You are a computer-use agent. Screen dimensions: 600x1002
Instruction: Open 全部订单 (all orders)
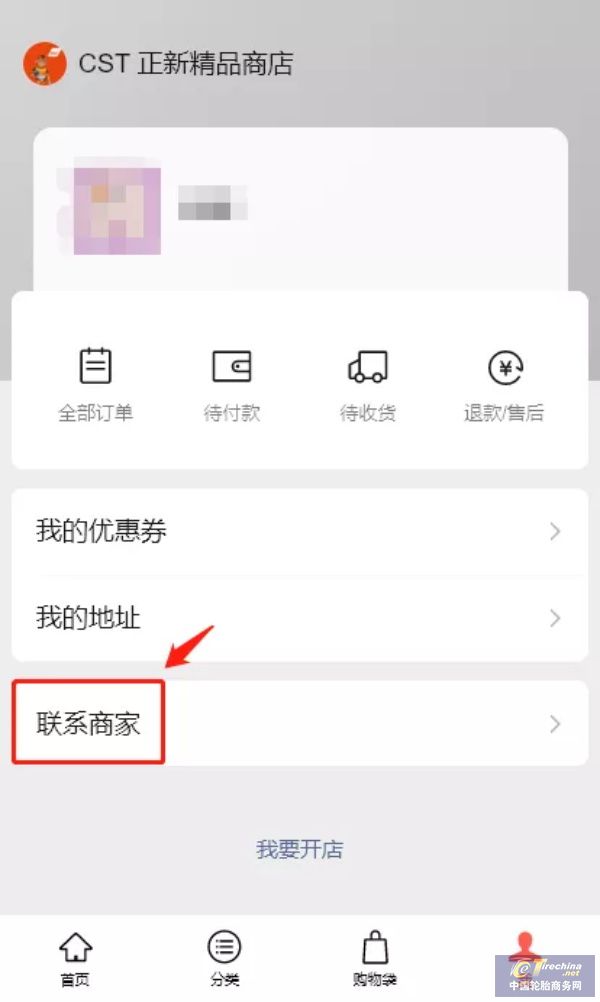pyautogui.click(x=95, y=384)
